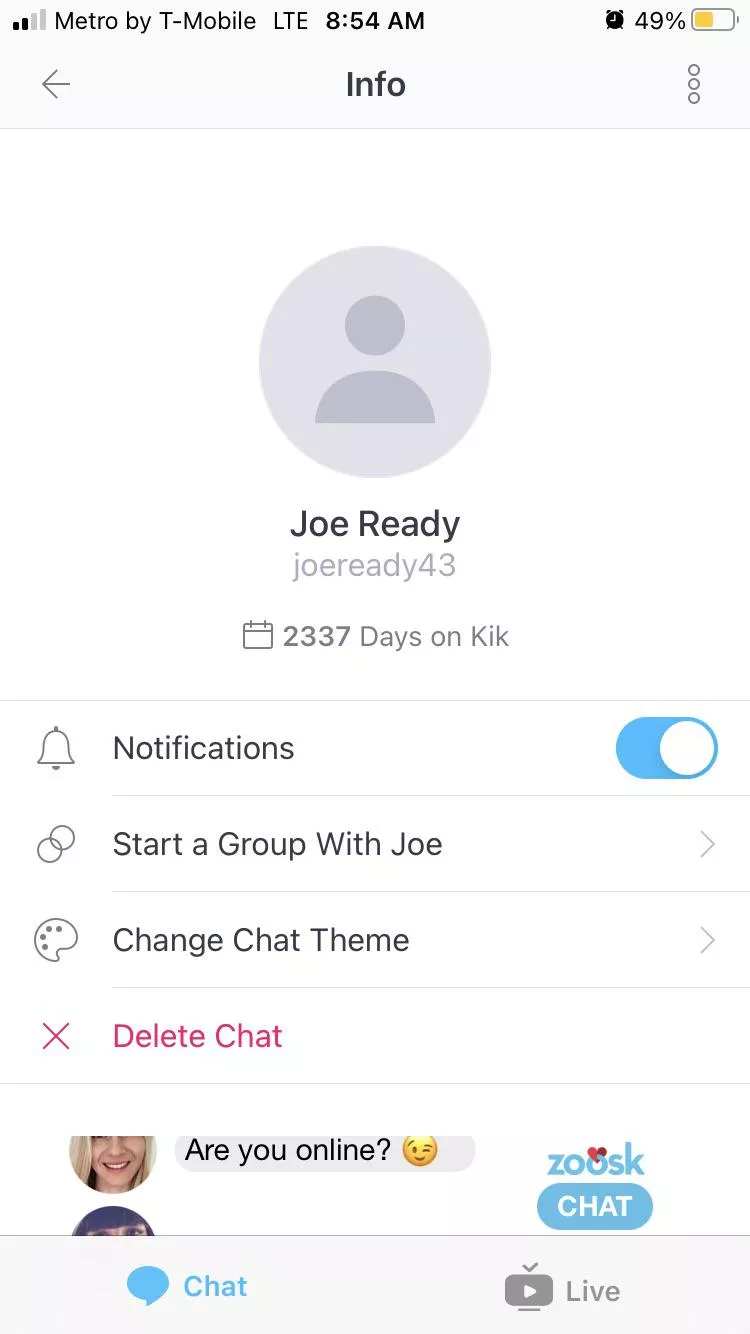Go back using the arrow icon

tap(56, 85)
